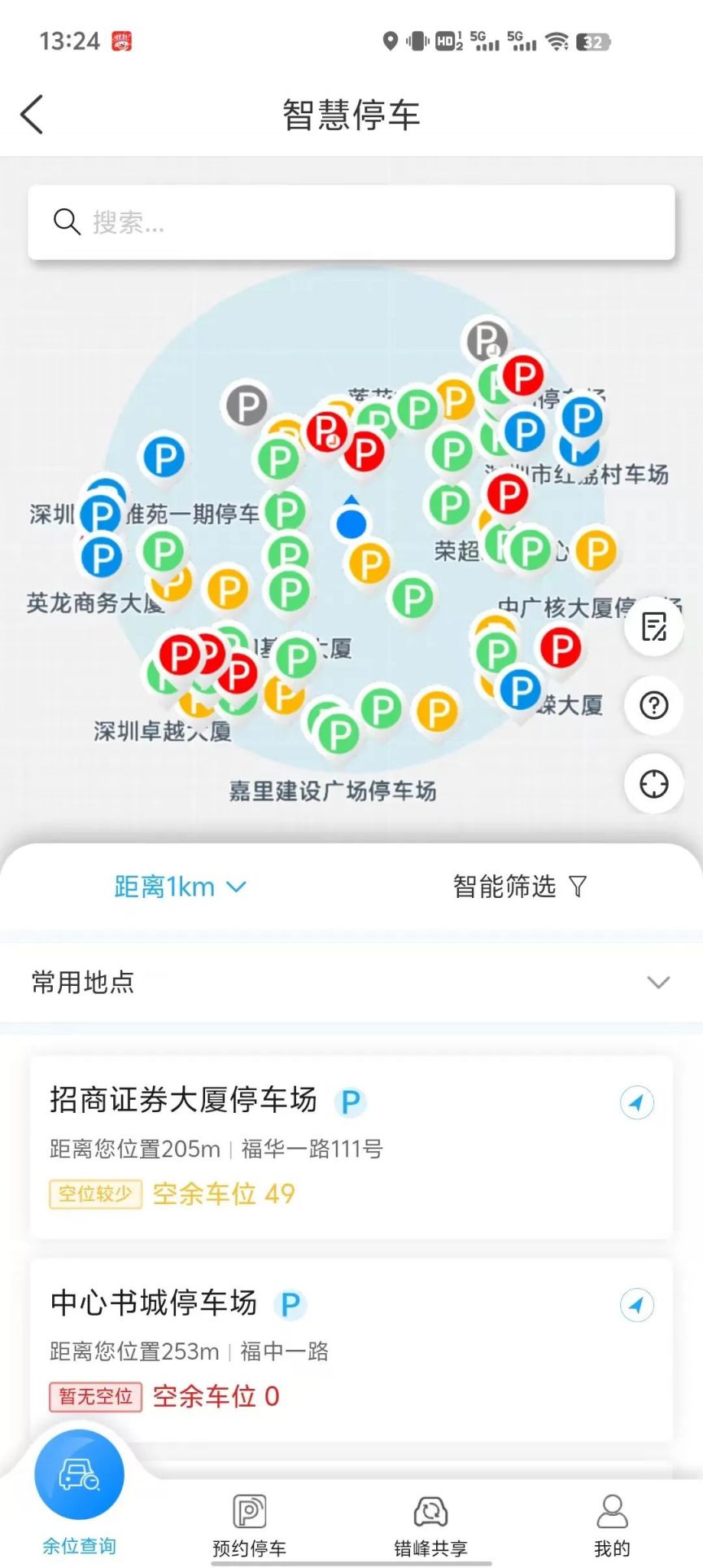Open the help question mark icon
Screen dimensions: 703x1568
pyautogui.click(x=653, y=705)
